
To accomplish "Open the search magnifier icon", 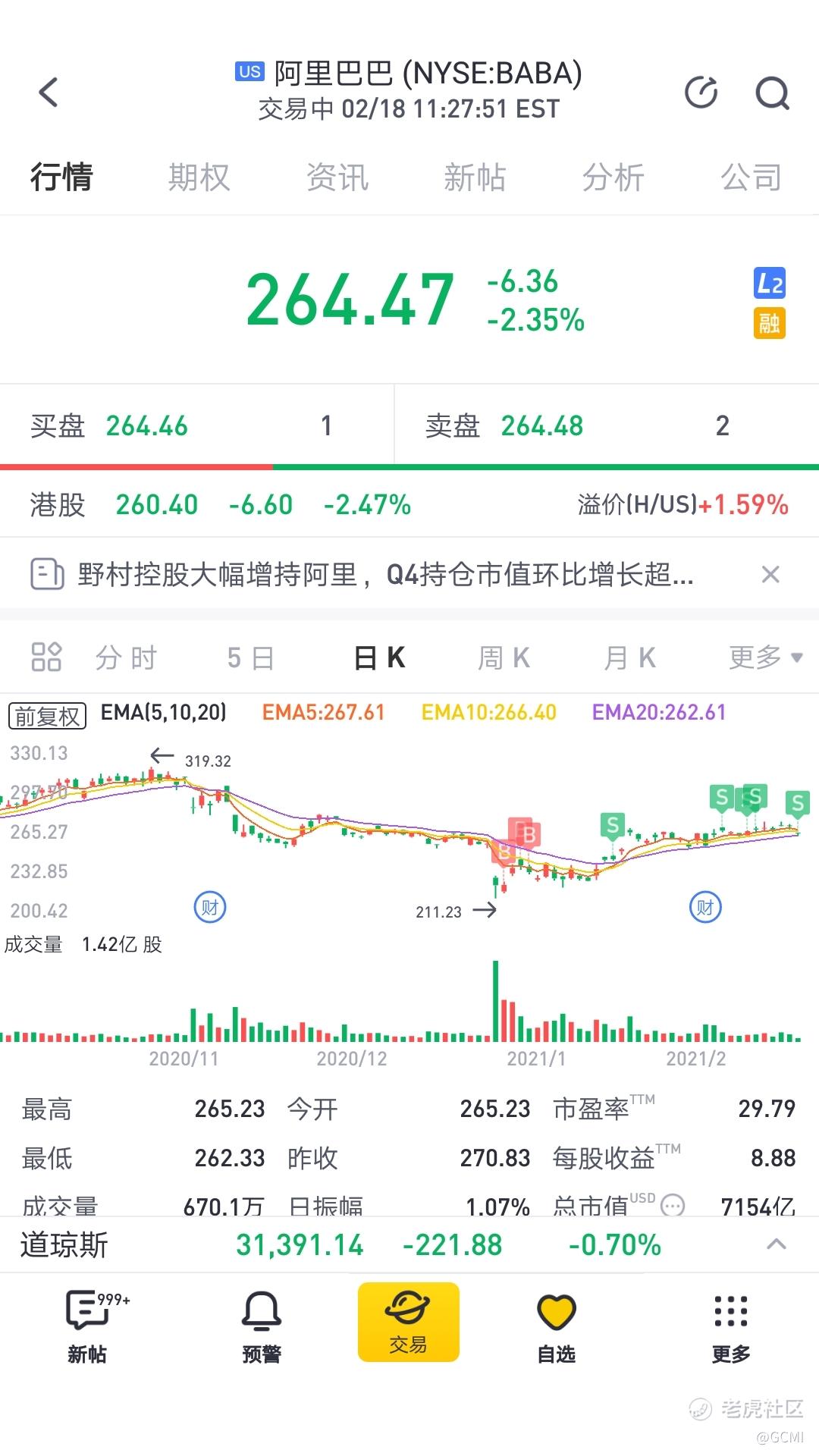I will click(x=772, y=93).
